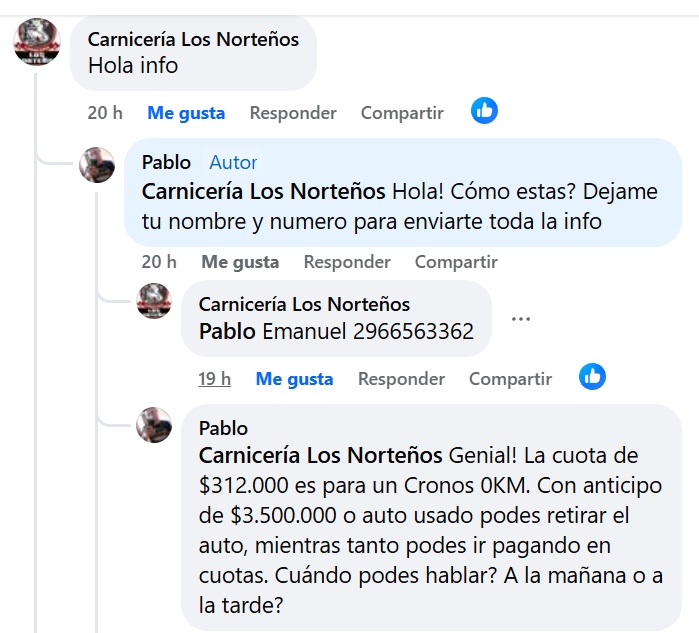Tap Me gusta under the Emanuel 2966563362 comment

click(294, 379)
